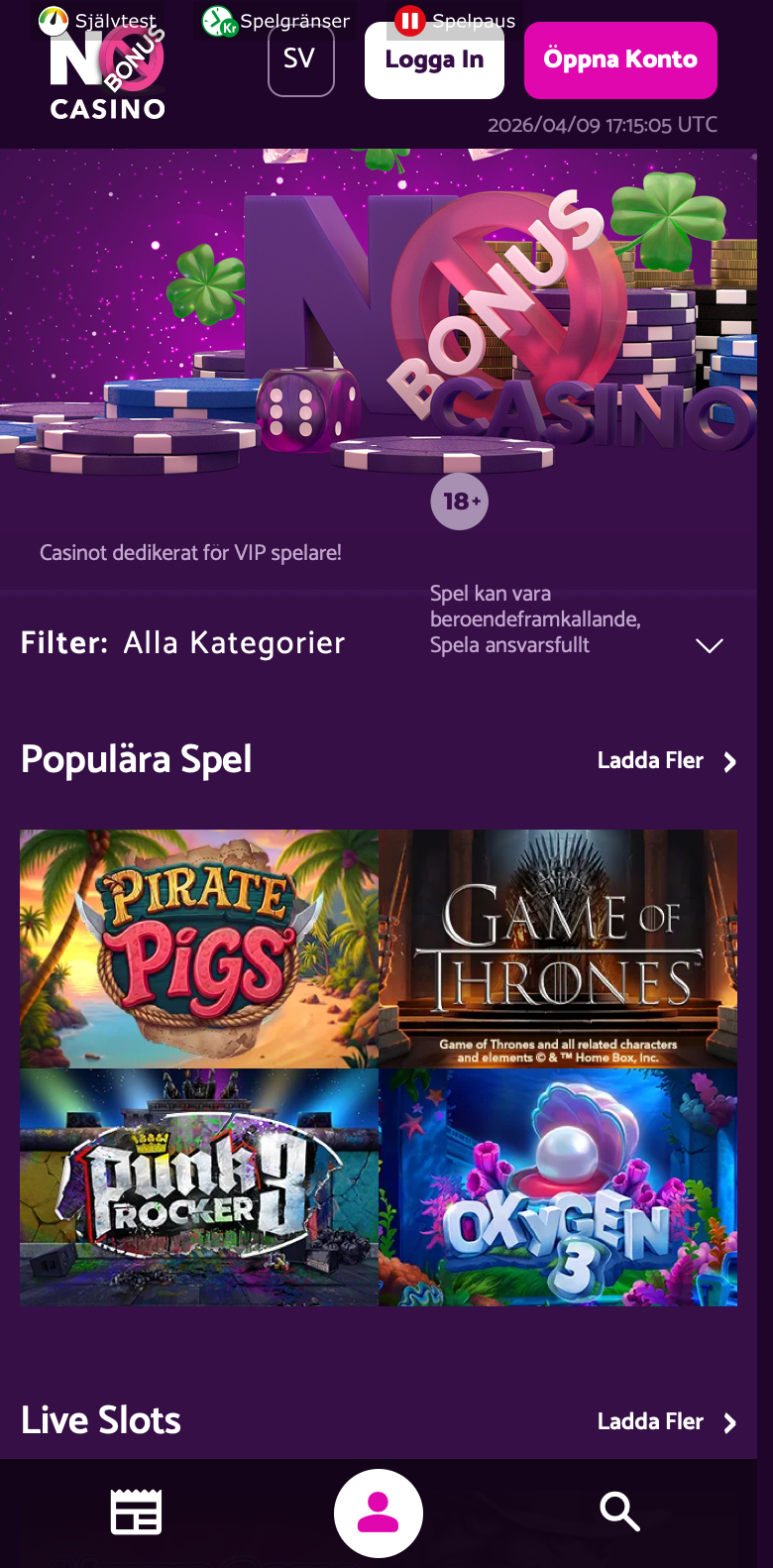Open search from the bottom bar
Screen dimensions: 773x1568
619,1512
